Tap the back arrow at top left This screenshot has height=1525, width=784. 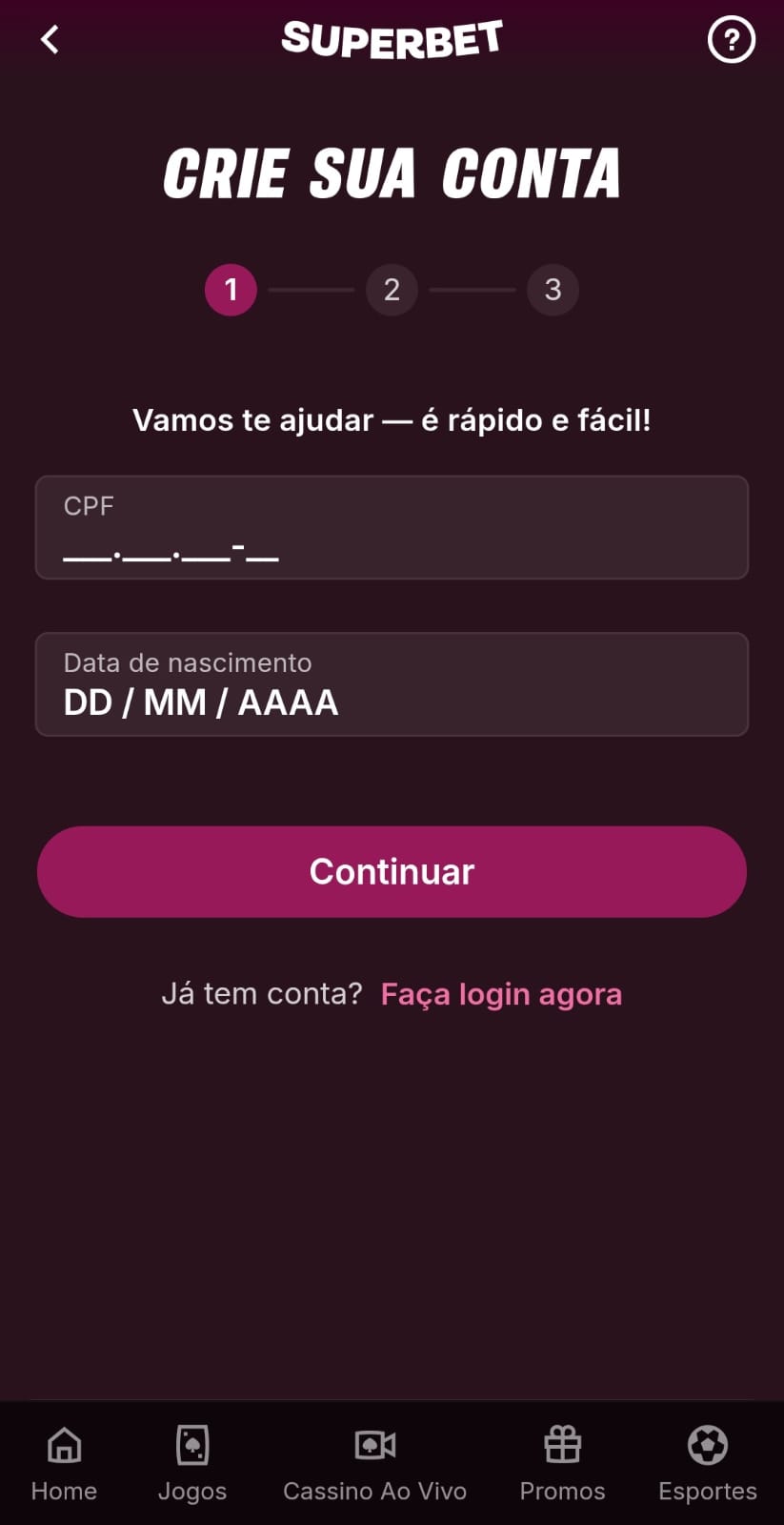pos(49,39)
